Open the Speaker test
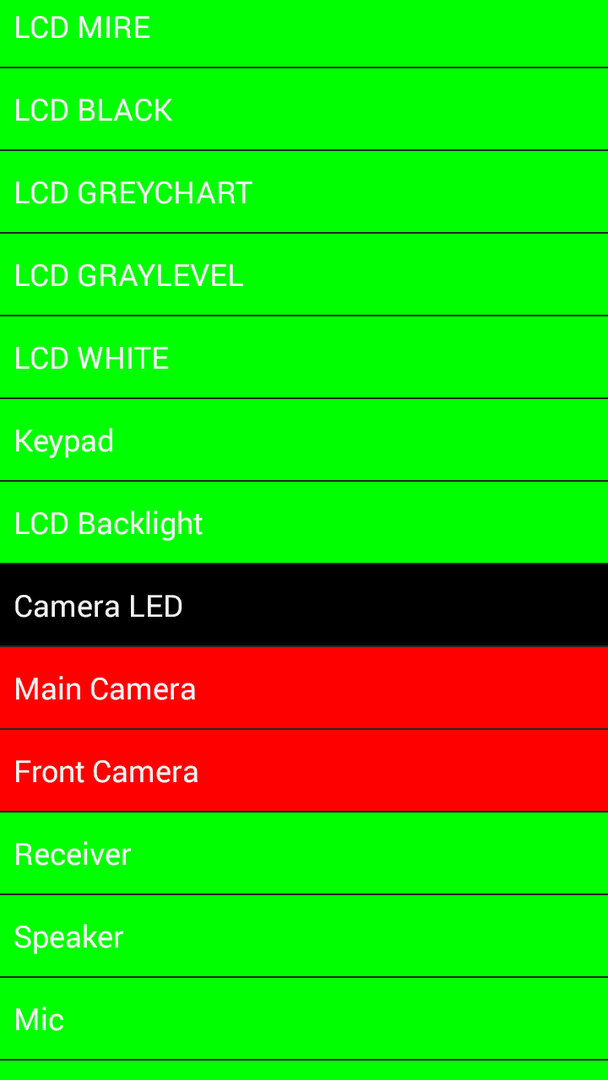Image resolution: width=608 pixels, height=1080 pixels. (304, 937)
